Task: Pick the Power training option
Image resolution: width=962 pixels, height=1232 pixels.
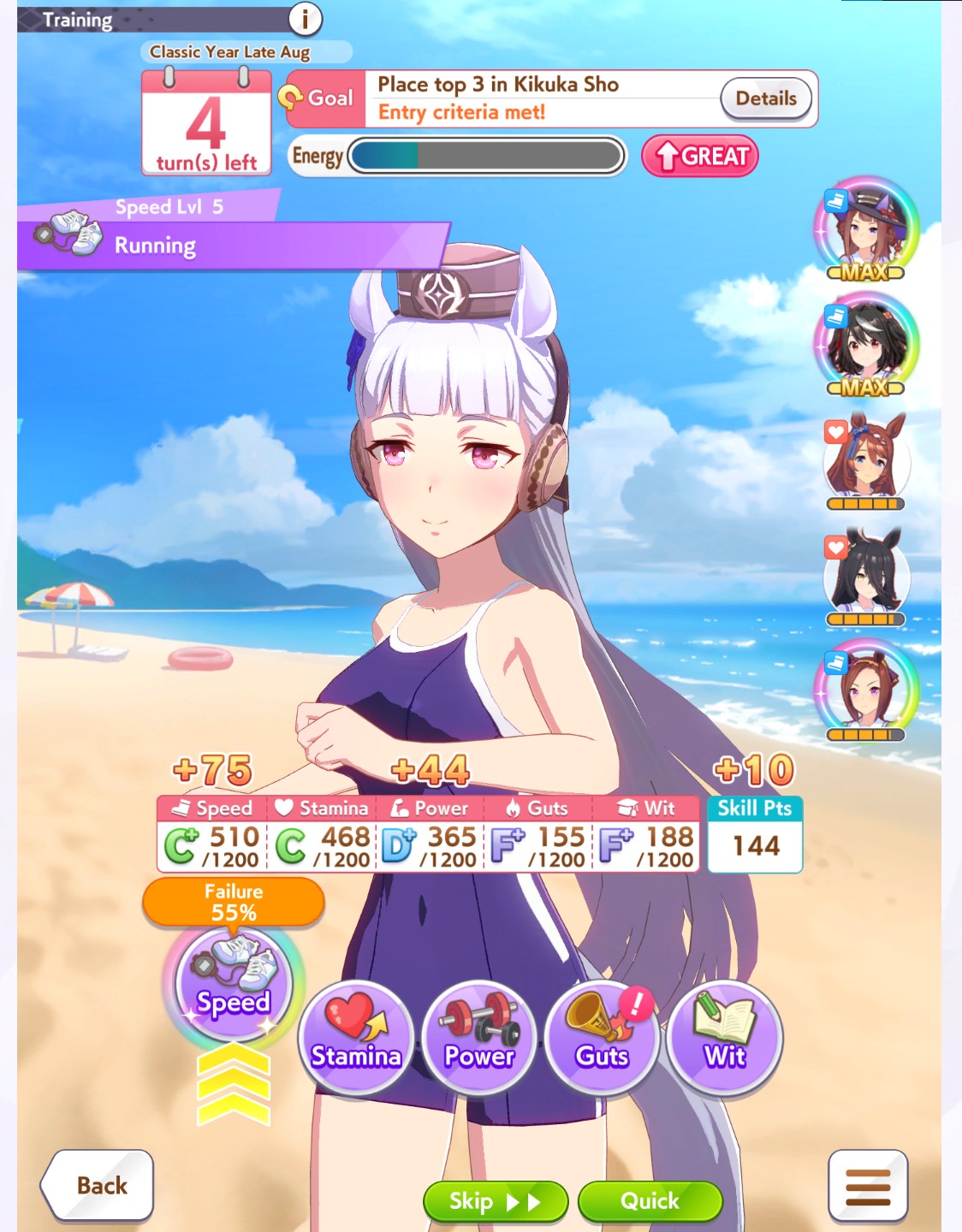Action: coord(479,1037)
